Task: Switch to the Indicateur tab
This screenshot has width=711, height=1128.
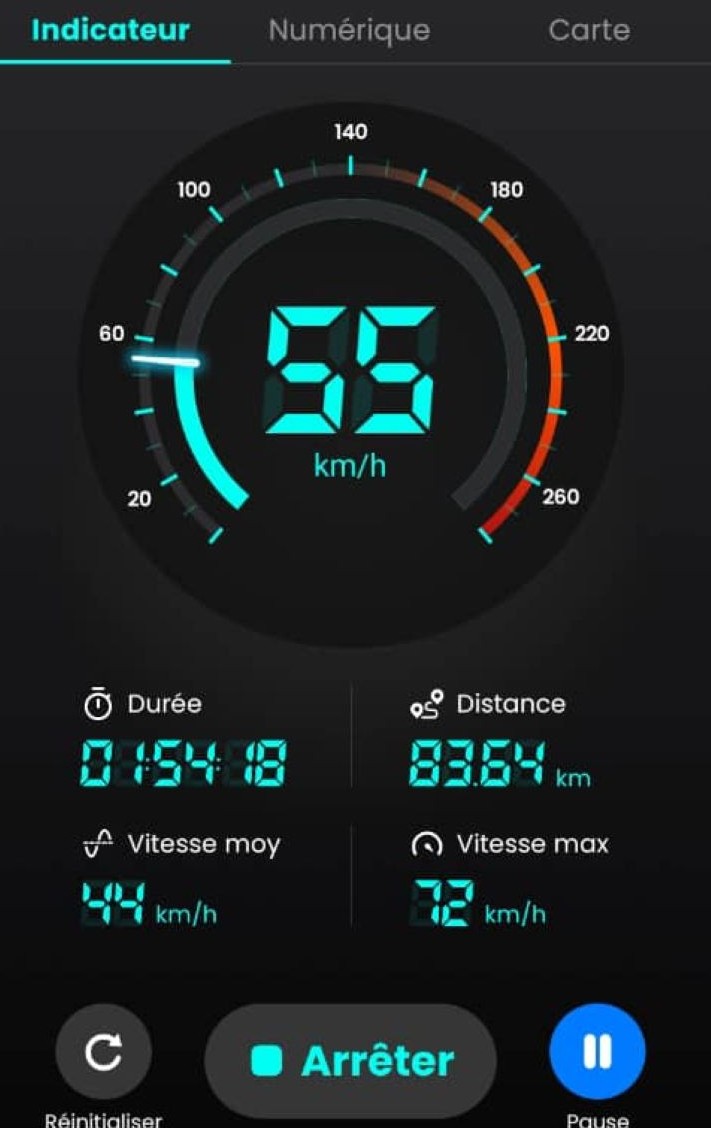Action: point(111,30)
